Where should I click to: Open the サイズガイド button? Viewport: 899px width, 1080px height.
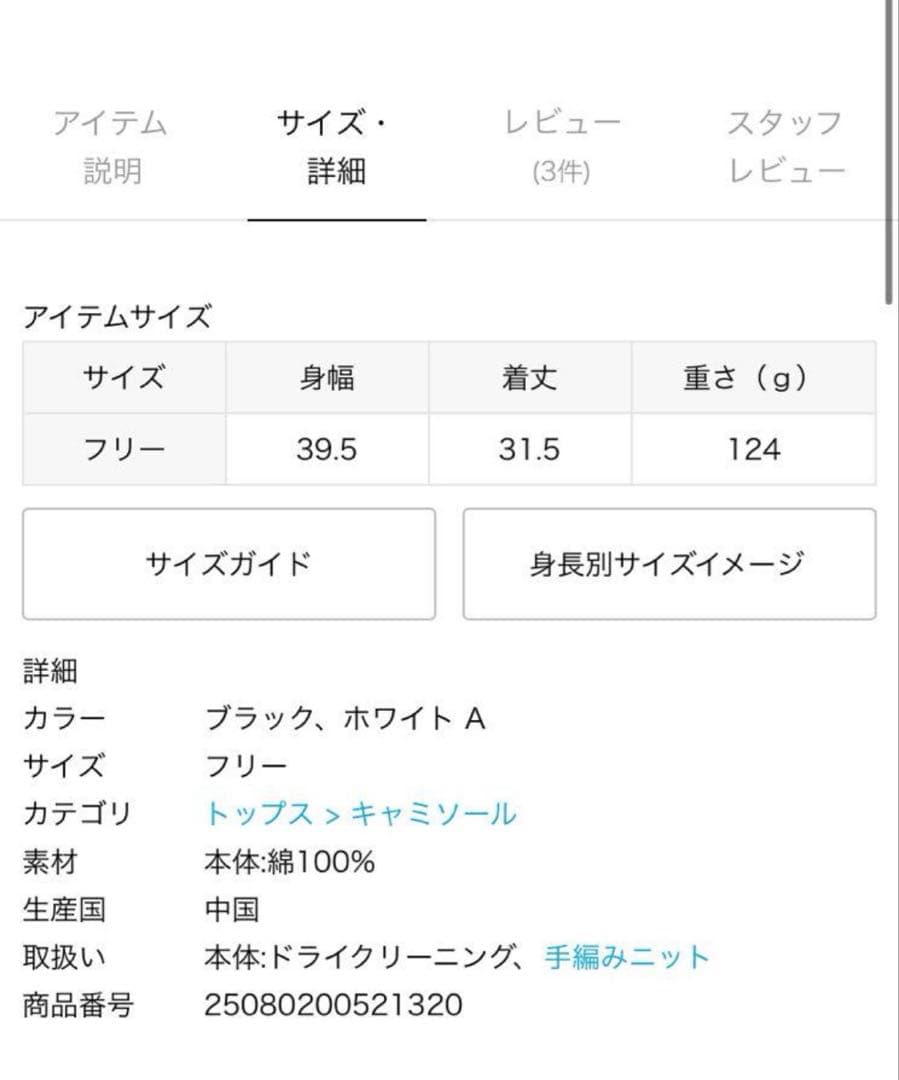coord(229,563)
